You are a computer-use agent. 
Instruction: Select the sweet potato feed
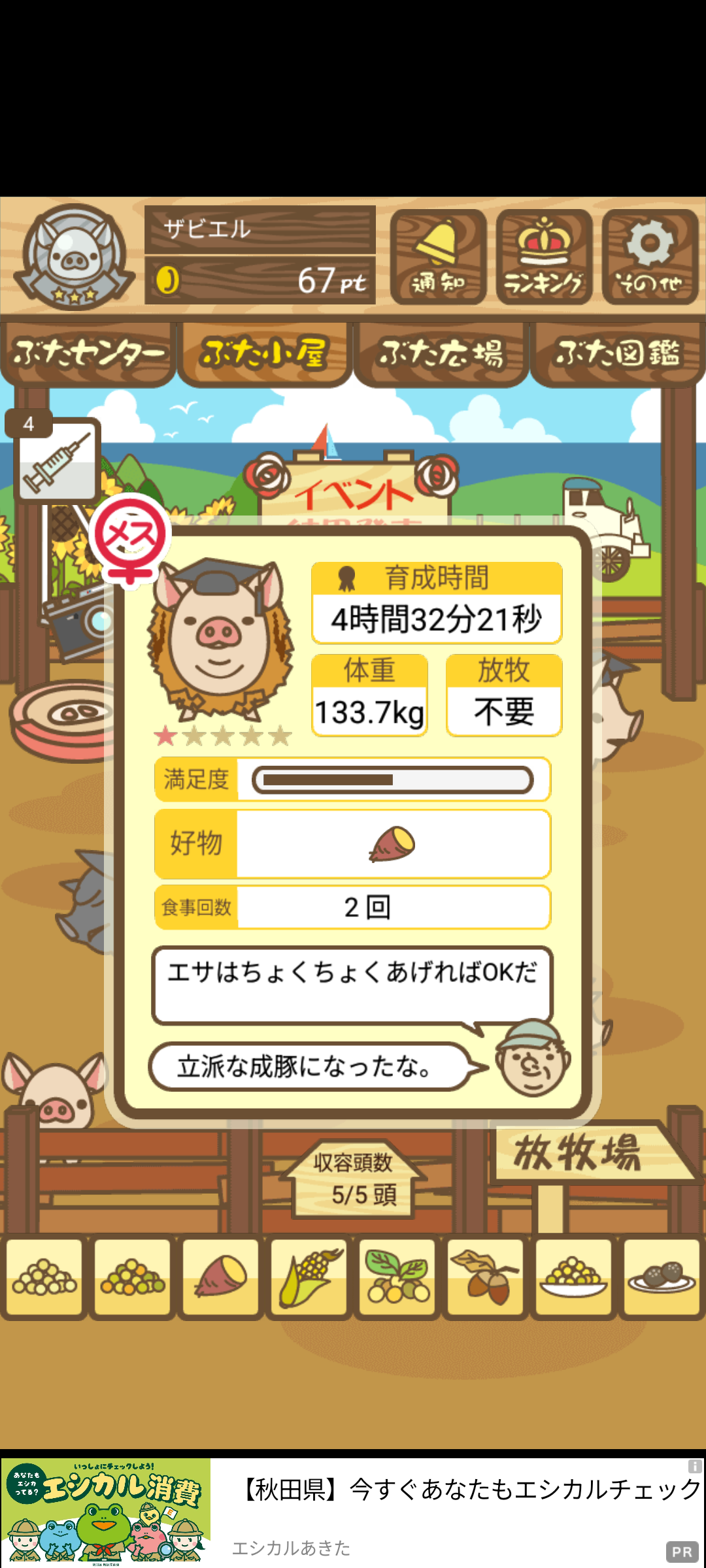pos(222,1277)
